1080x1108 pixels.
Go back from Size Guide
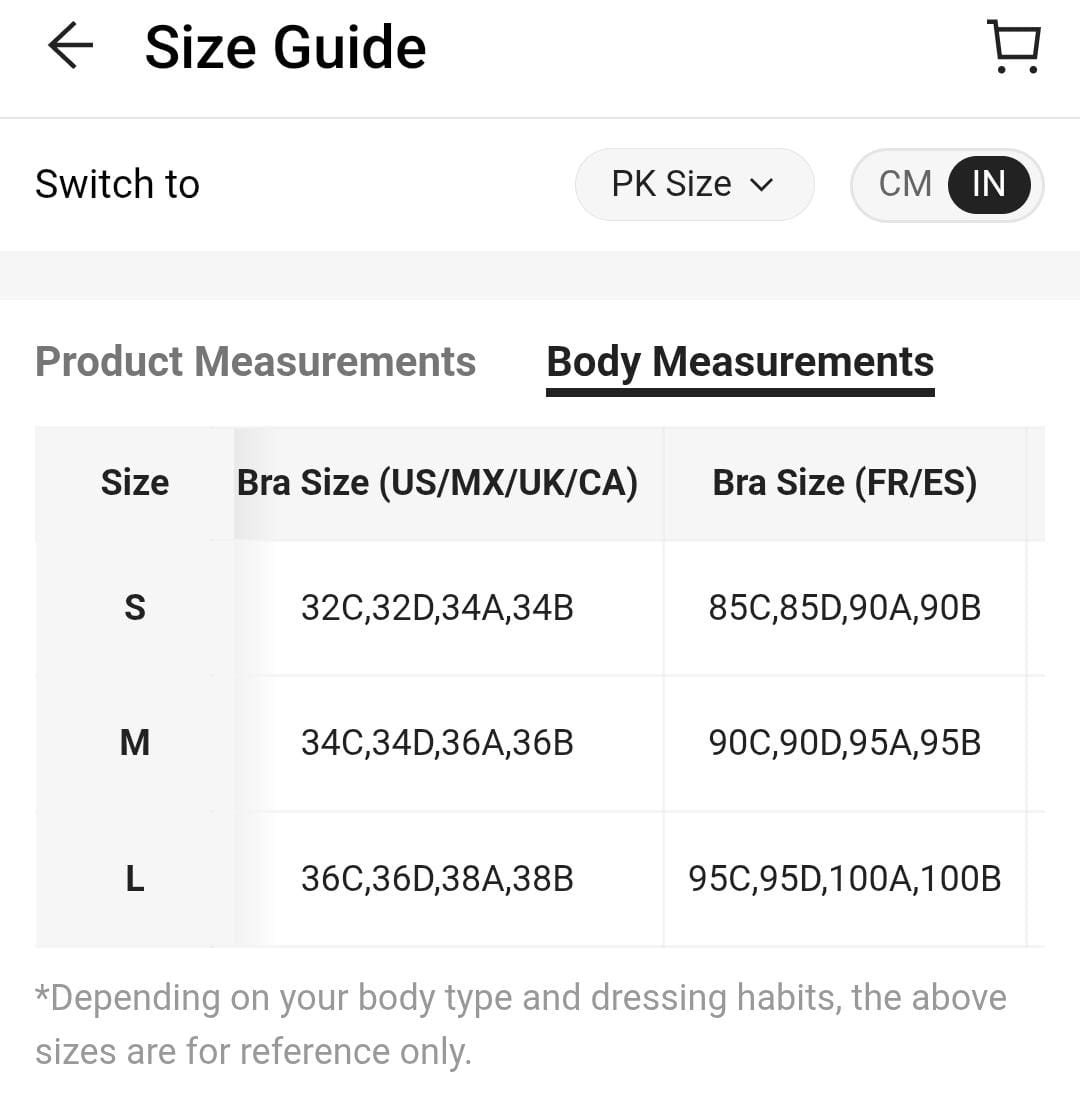point(70,47)
